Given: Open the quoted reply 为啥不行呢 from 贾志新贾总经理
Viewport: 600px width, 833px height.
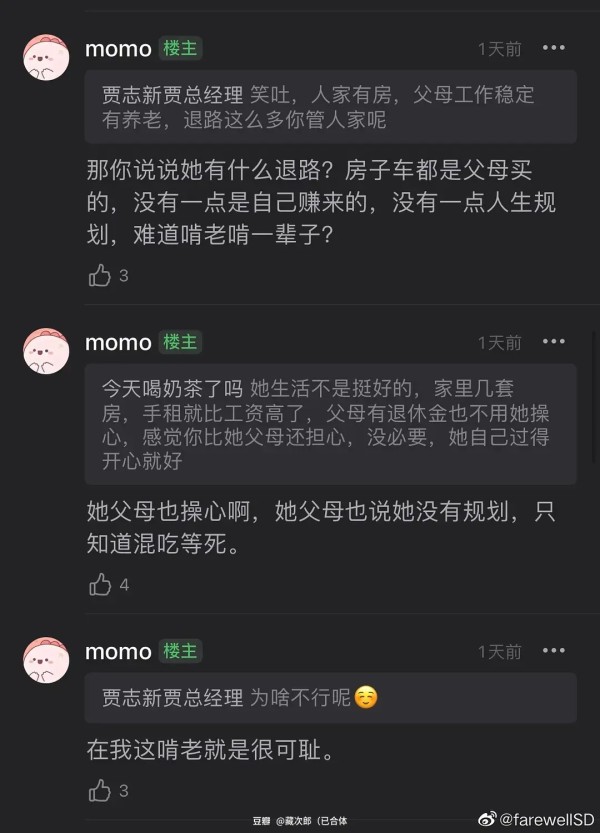Looking at the screenshot, I should point(330,698).
